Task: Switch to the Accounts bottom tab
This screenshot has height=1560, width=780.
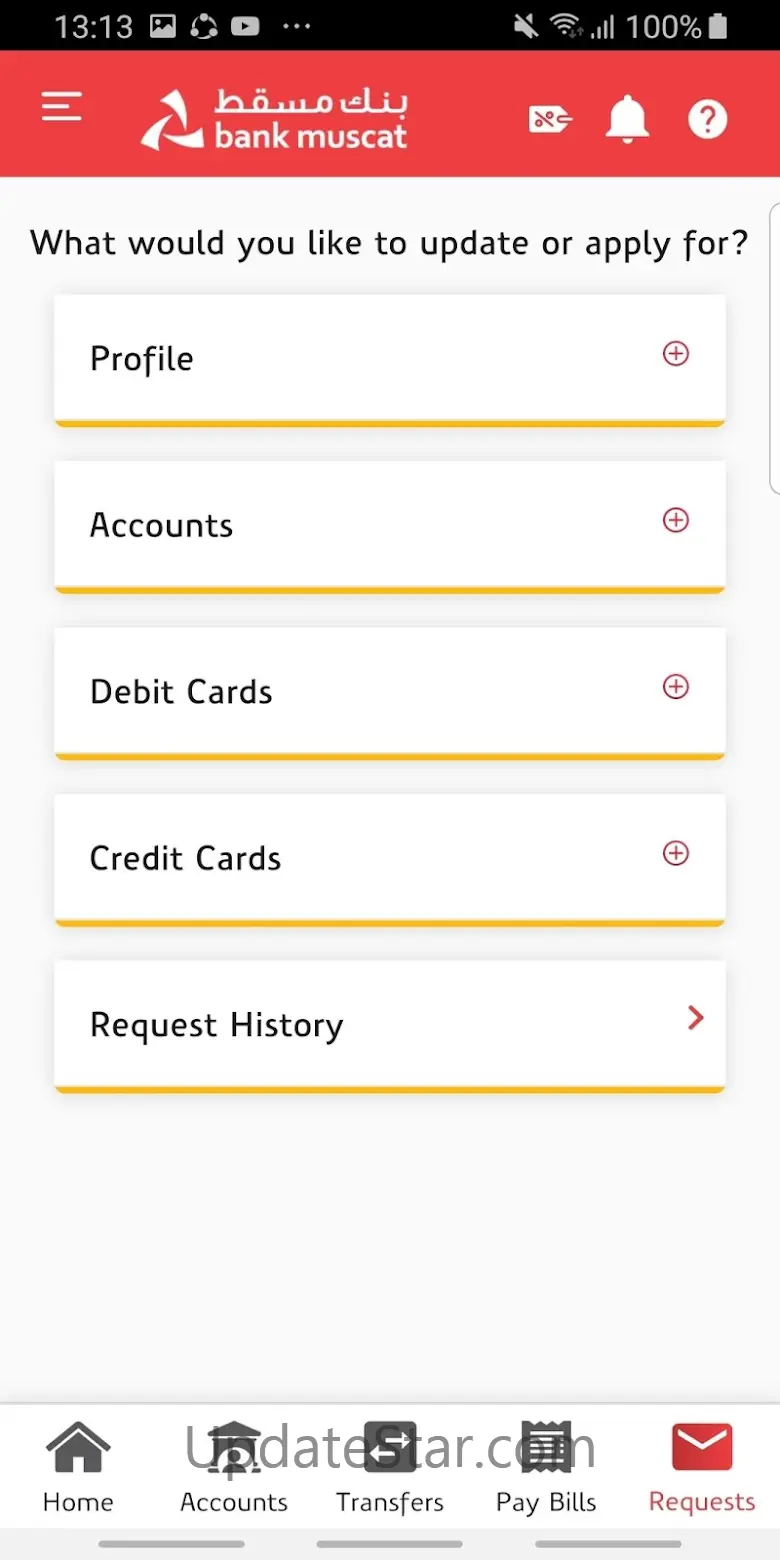Action: [x=234, y=1467]
